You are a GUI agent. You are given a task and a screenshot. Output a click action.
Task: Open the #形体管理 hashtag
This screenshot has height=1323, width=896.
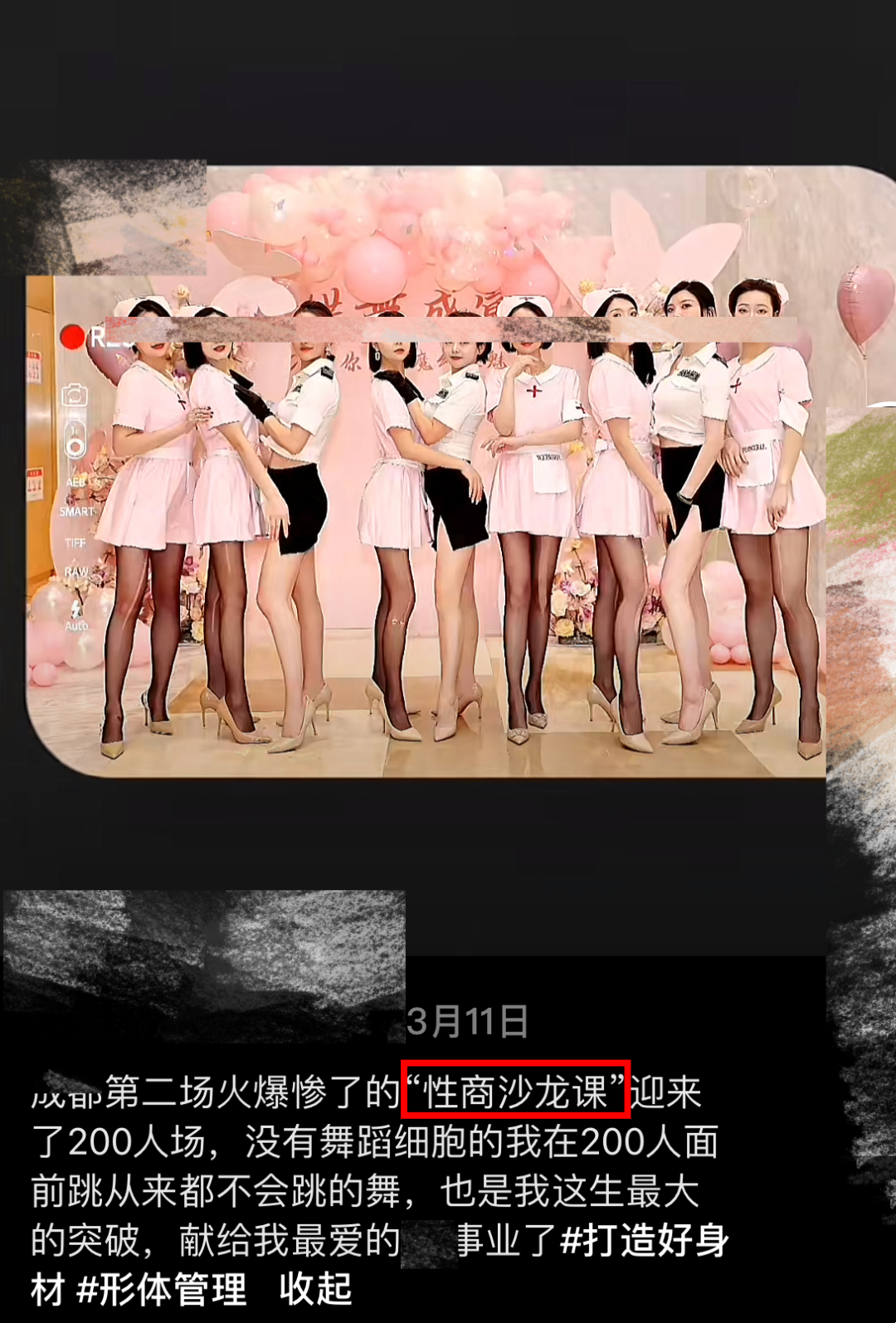coord(161,1290)
